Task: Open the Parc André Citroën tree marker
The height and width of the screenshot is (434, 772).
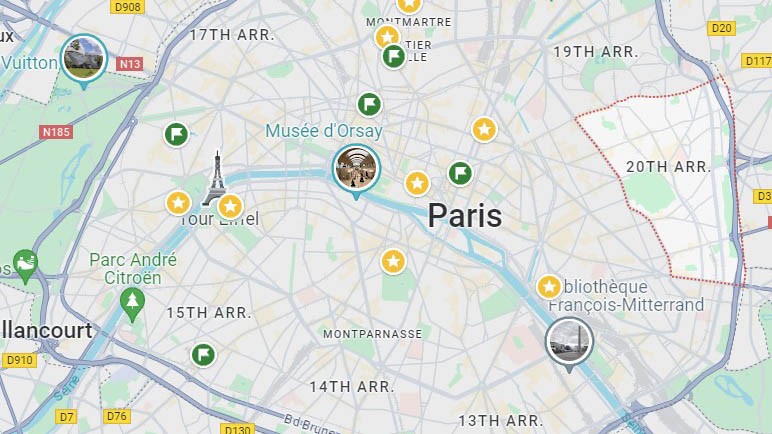Action: (x=132, y=300)
